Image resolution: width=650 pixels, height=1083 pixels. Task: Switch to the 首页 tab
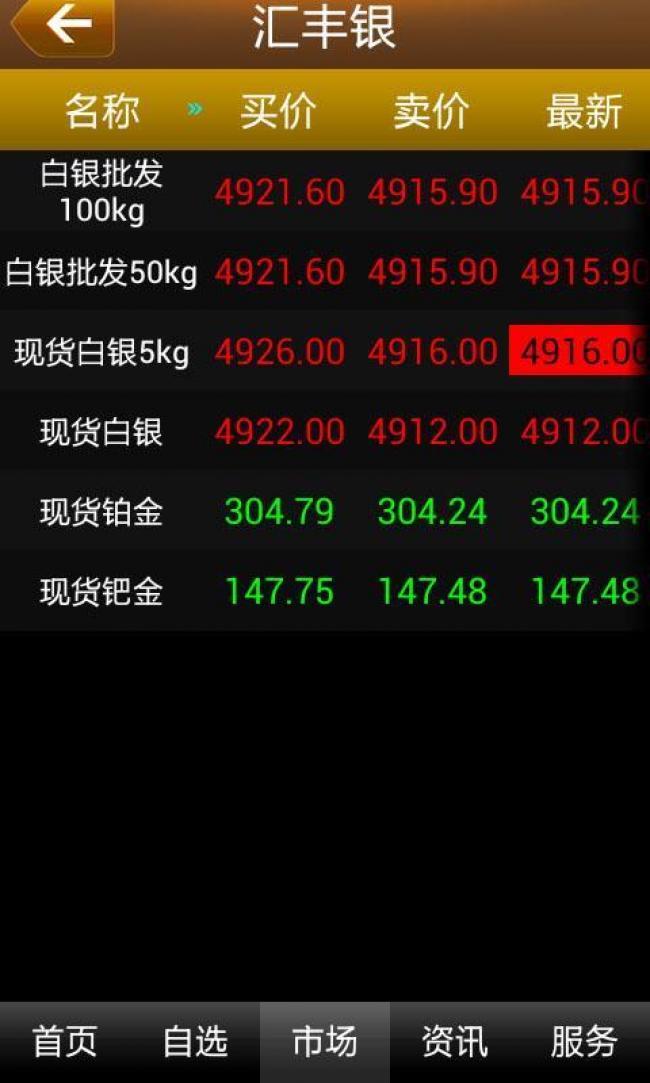pos(65,1042)
